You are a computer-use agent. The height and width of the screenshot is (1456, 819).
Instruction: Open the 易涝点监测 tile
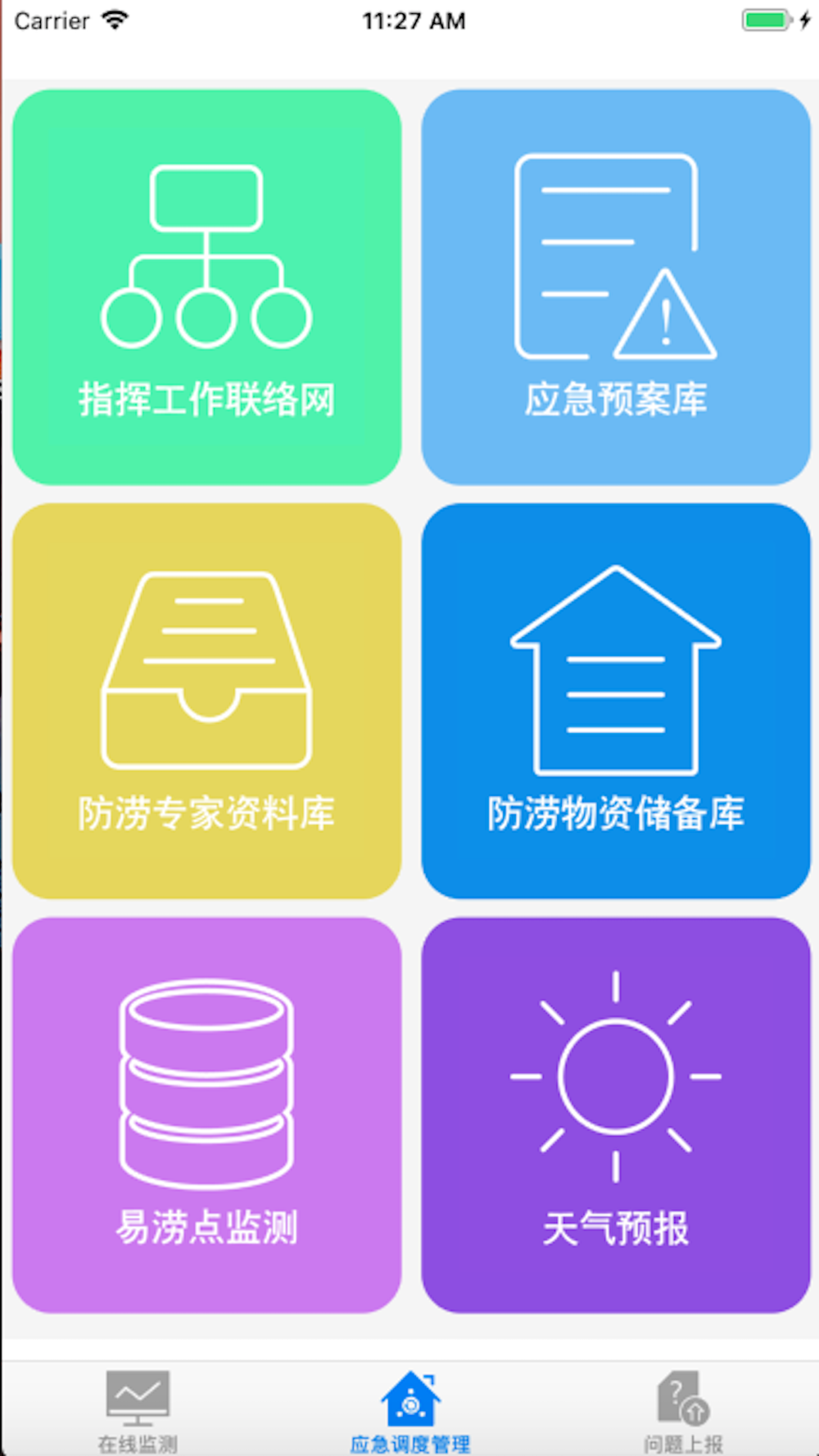point(206,1115)
